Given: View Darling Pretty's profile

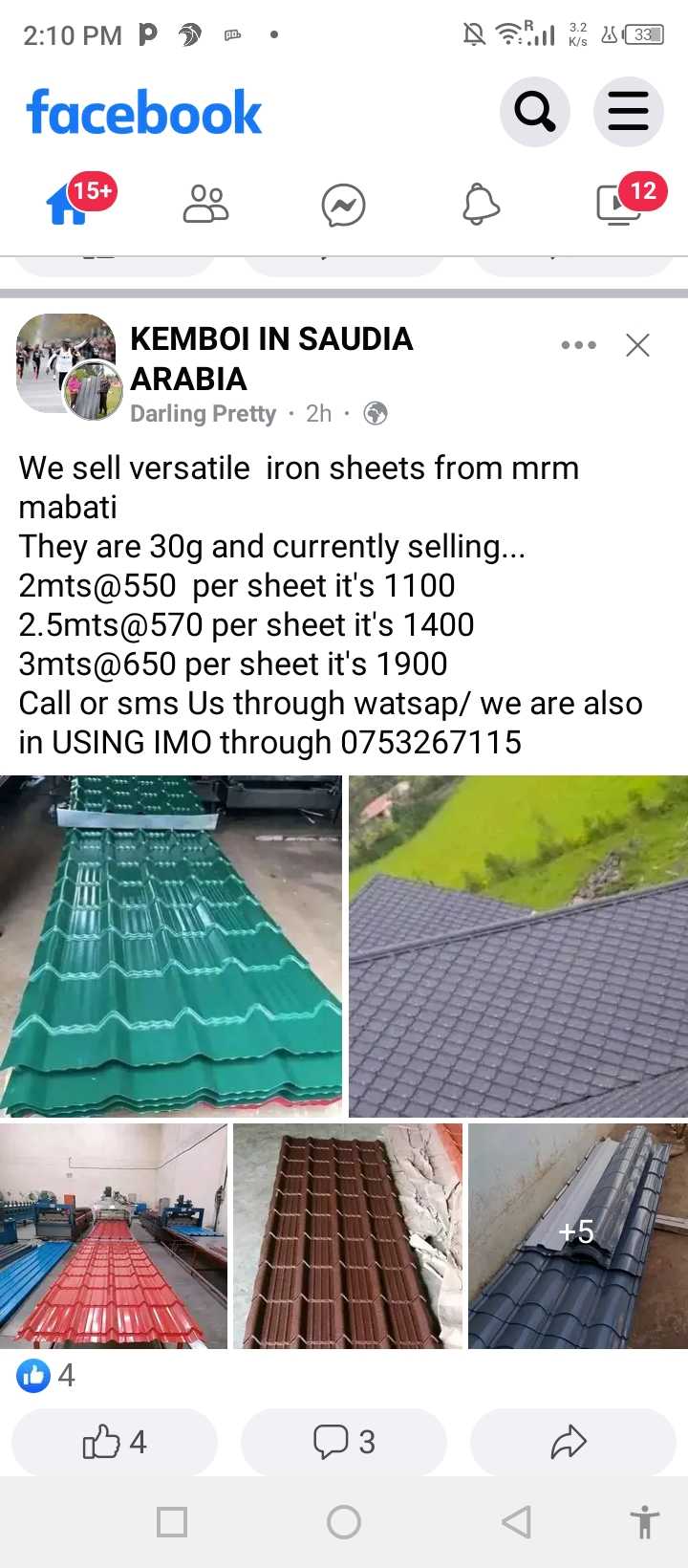Looking at the screenshot, I should coord(203,414).
